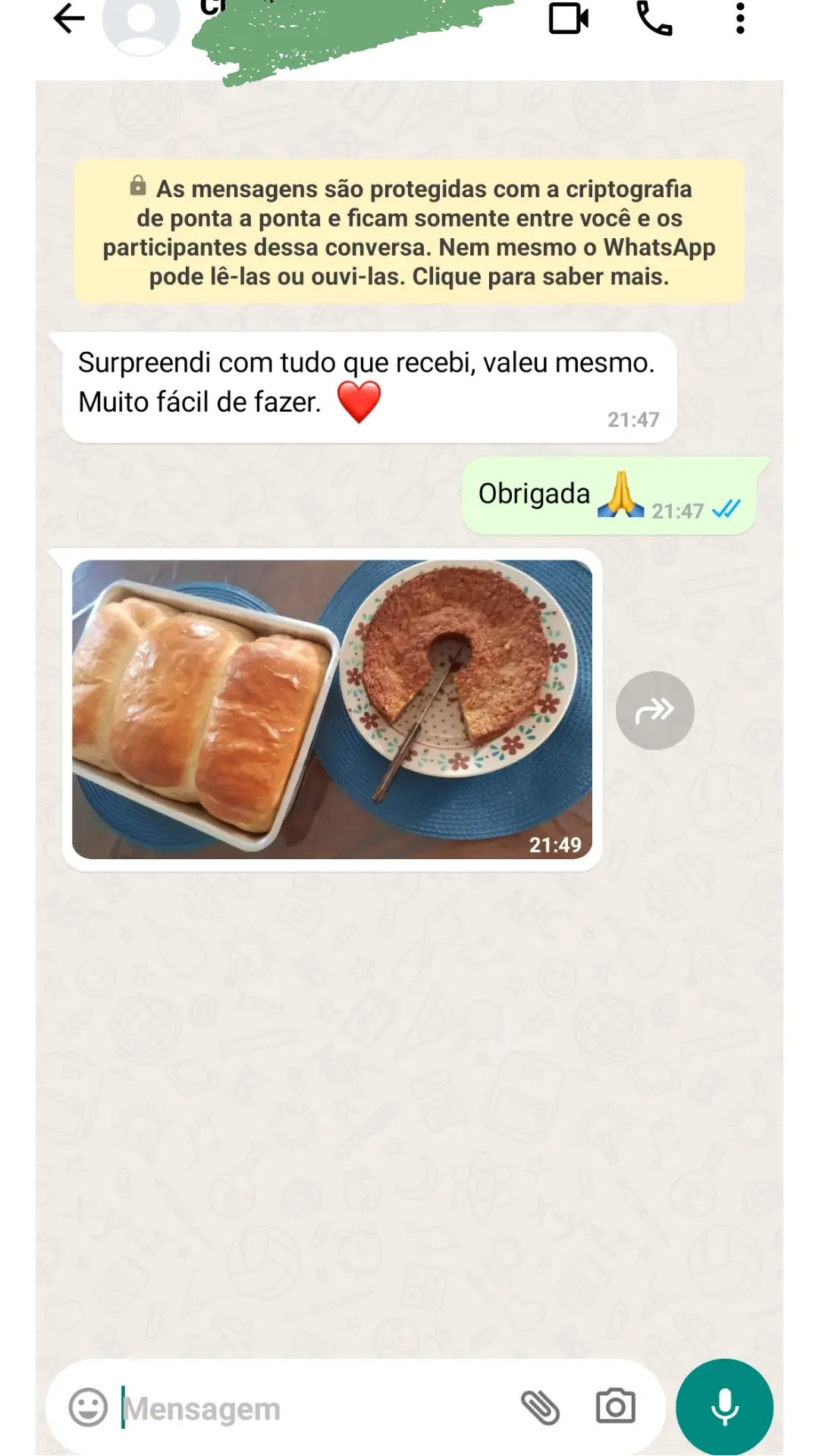This screenshot has height=1456, width=819.
Task: Open the contact's profile picture
Action: pyautogui.click(x=141, y=21)
